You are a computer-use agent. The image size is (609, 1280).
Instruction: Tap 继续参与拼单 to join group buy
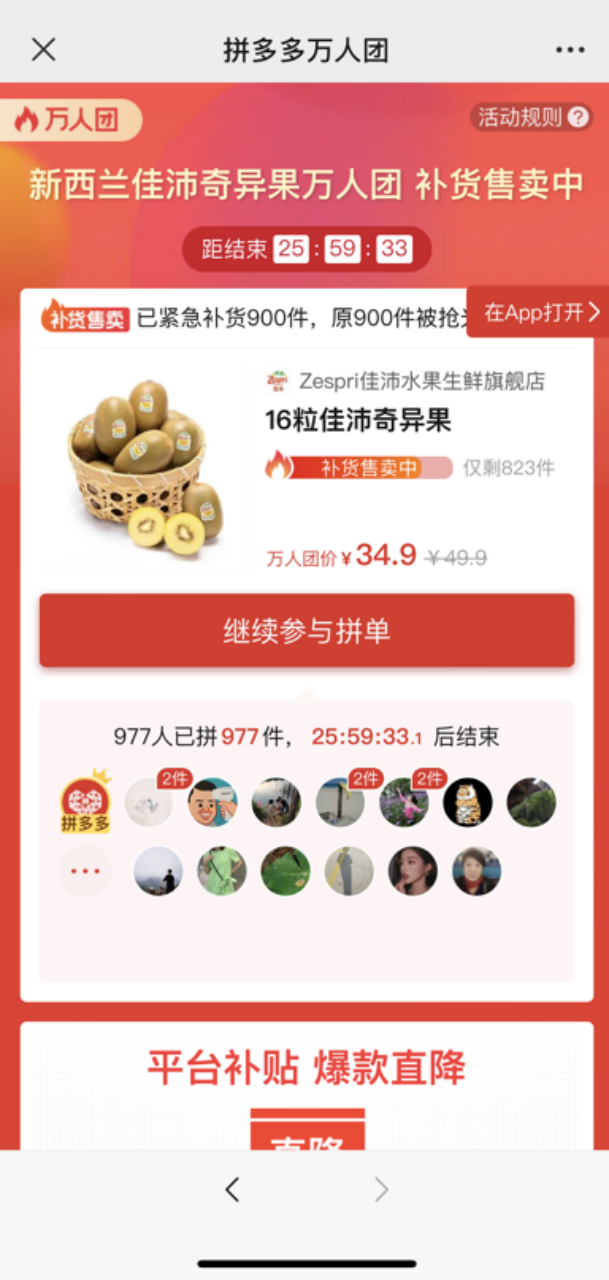coord(306,631)
